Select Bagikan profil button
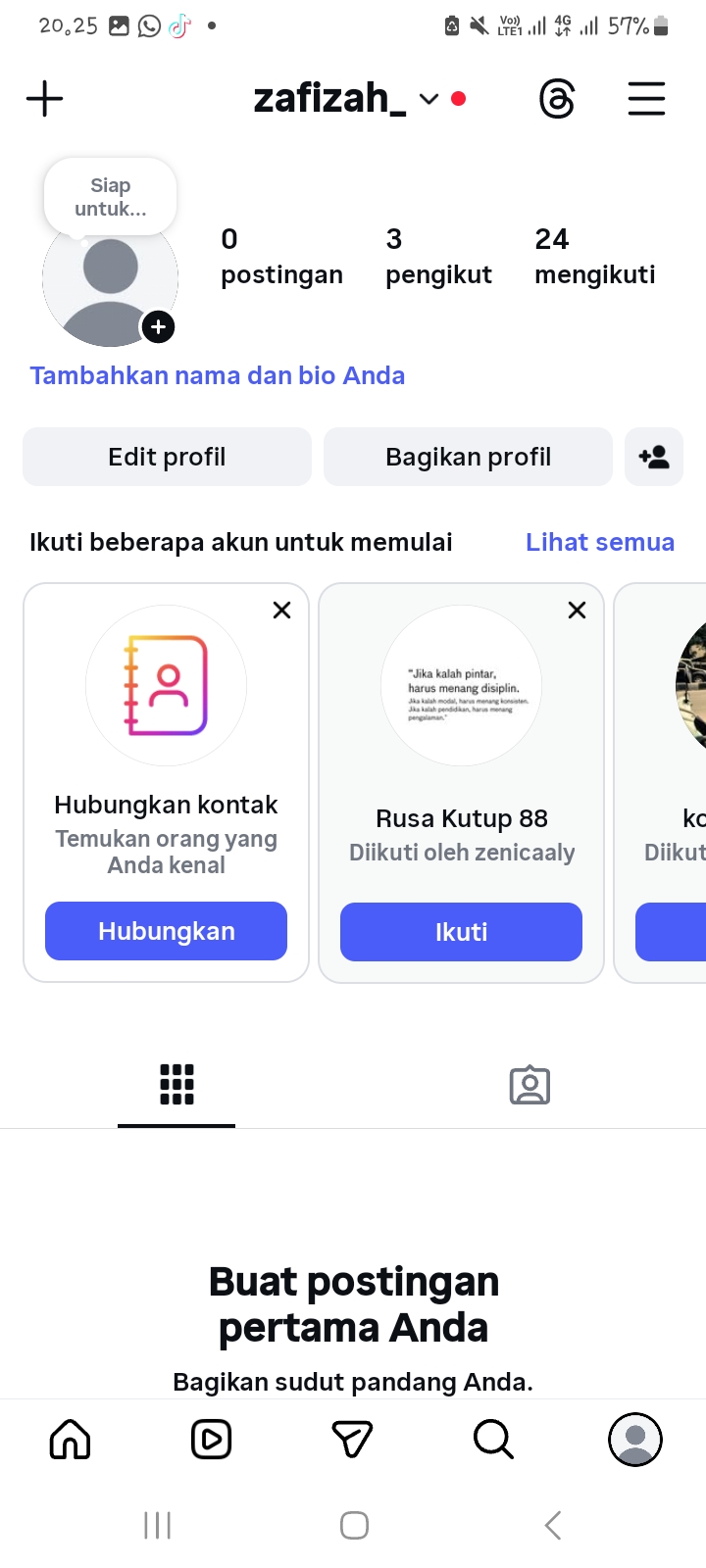The width and height of the screenshot is (706, 1568). point(468,457)
